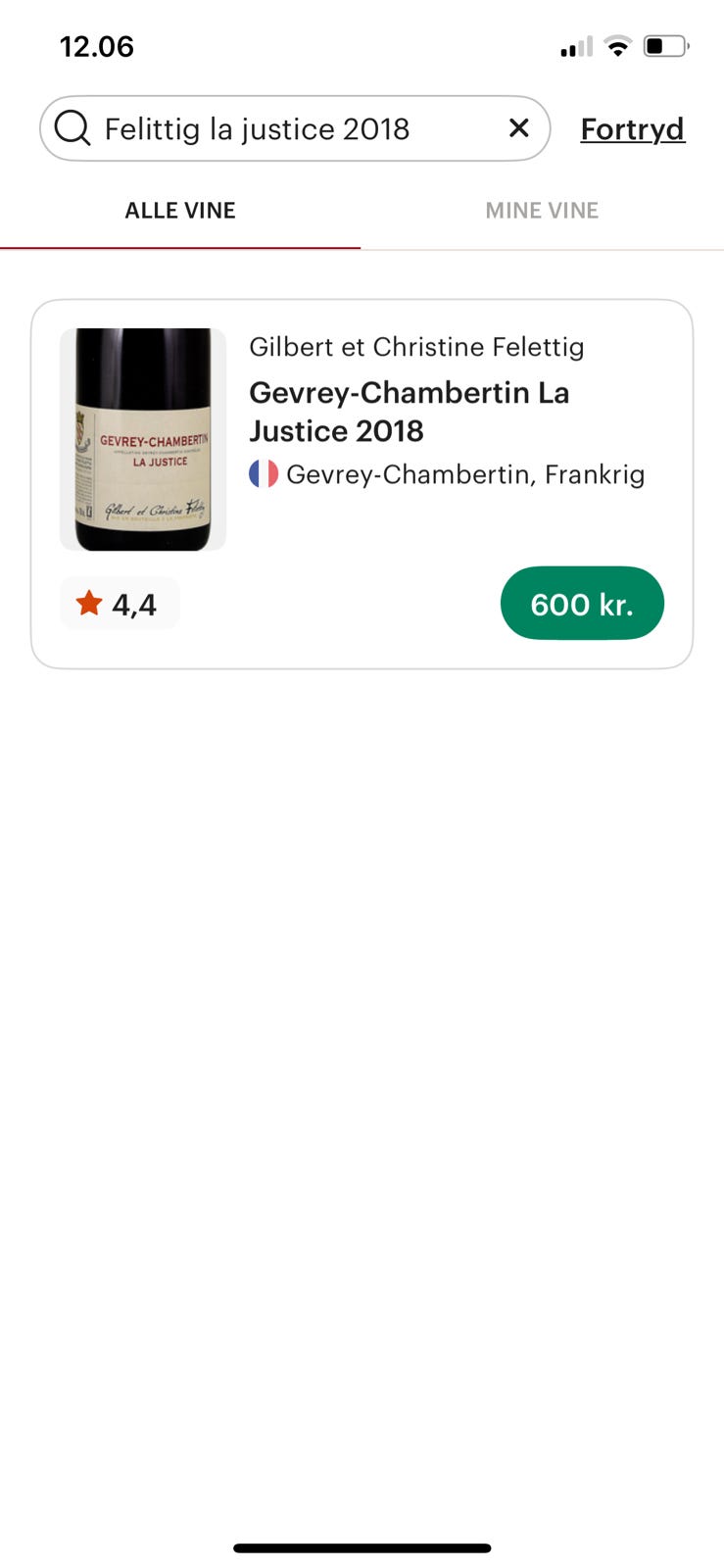Screen dimensions: 724x1568
Task: Tap the region text Gevrey-Chambertin, Frankrig
Action: [465, 473]
